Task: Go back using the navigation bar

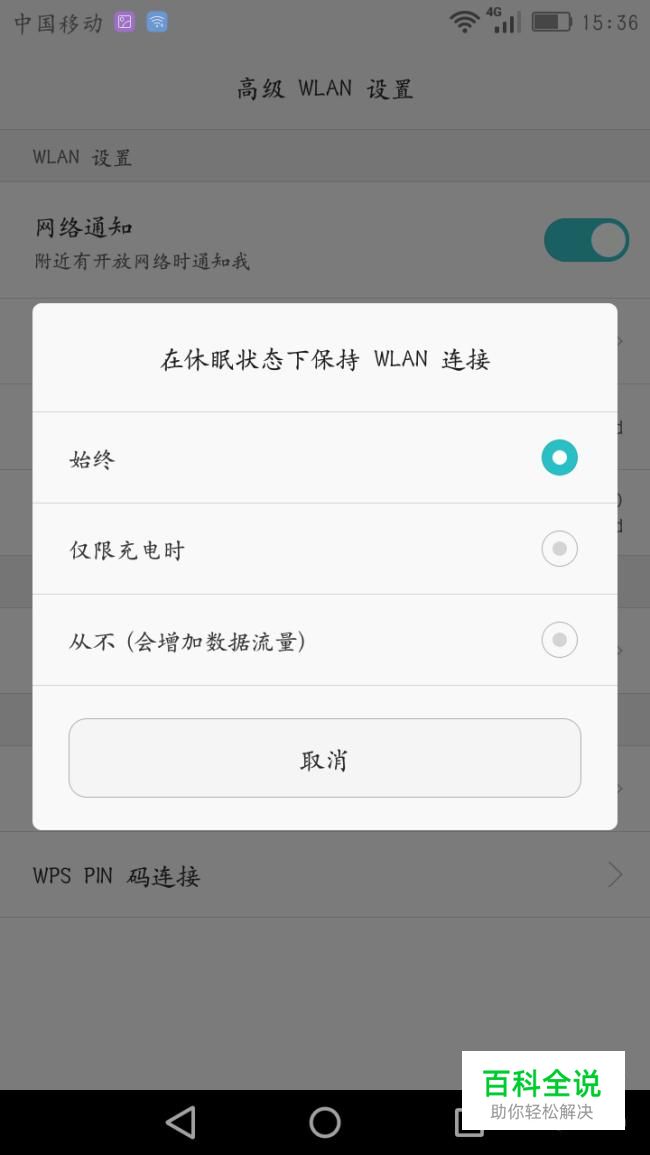Action: point(181,1123)
